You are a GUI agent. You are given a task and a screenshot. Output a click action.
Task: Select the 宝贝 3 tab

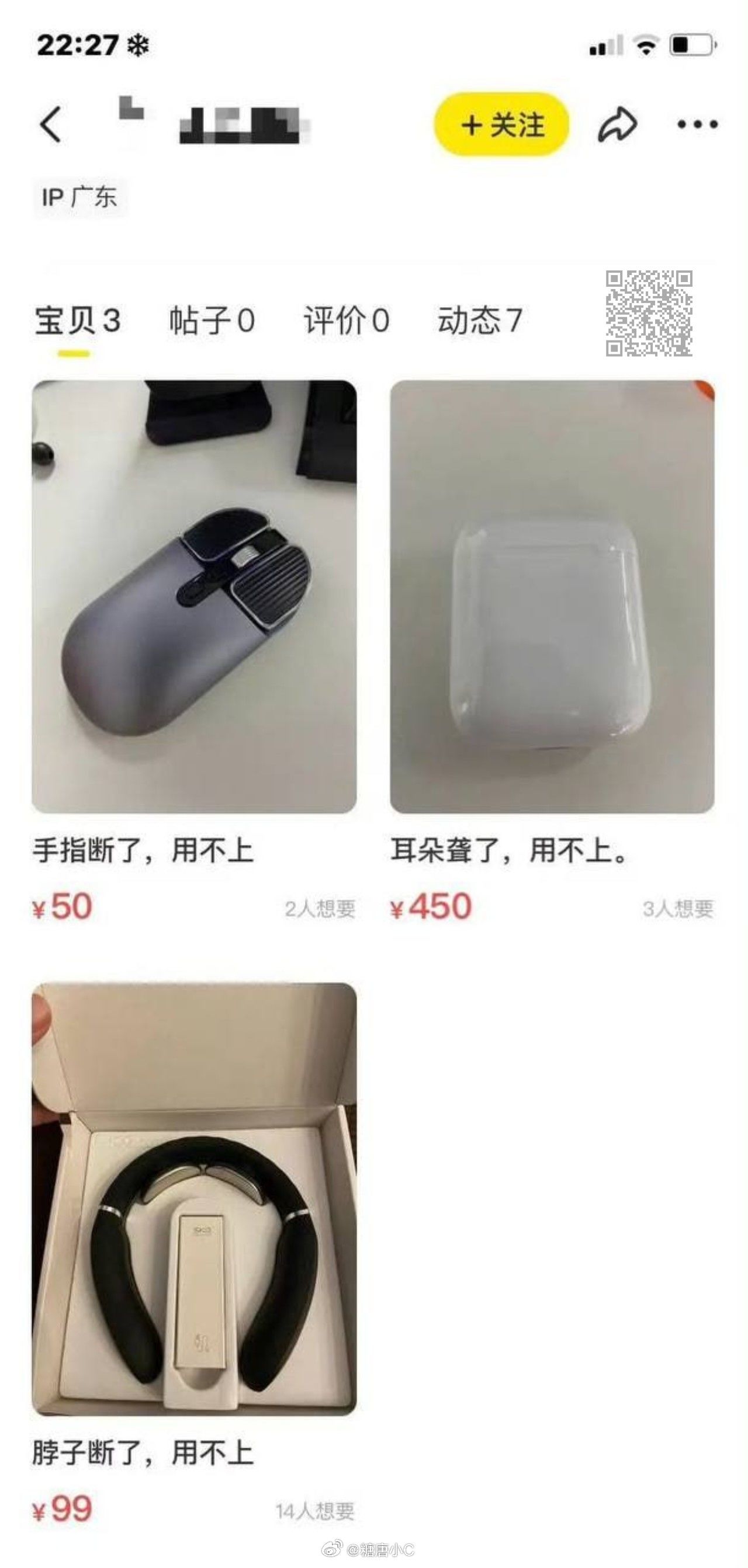click(77, 321)
